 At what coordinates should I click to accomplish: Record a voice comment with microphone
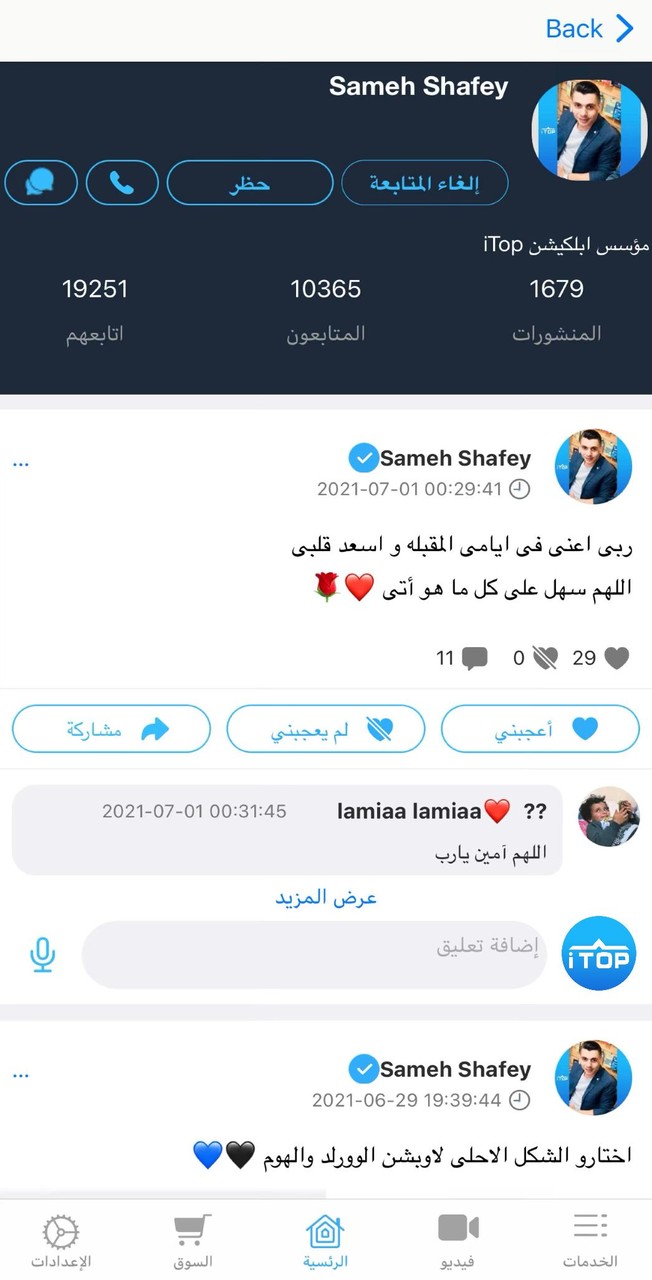(42, 954)
